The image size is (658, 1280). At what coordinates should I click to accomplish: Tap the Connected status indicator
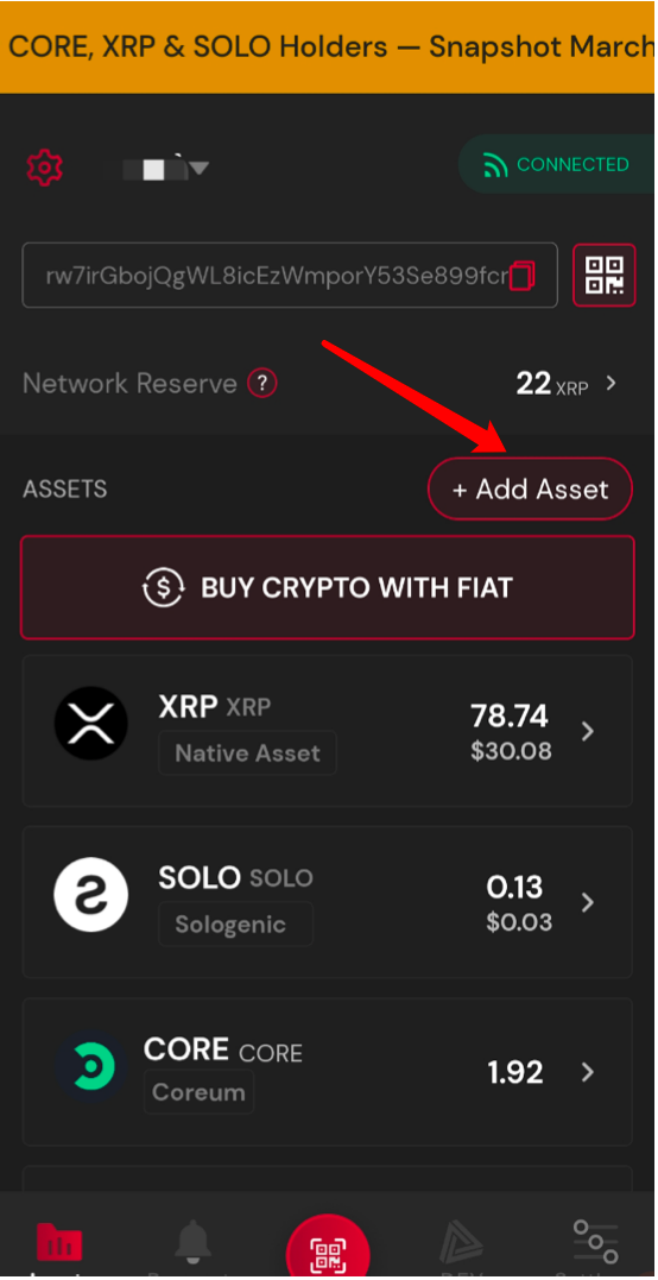pos(557,164)
